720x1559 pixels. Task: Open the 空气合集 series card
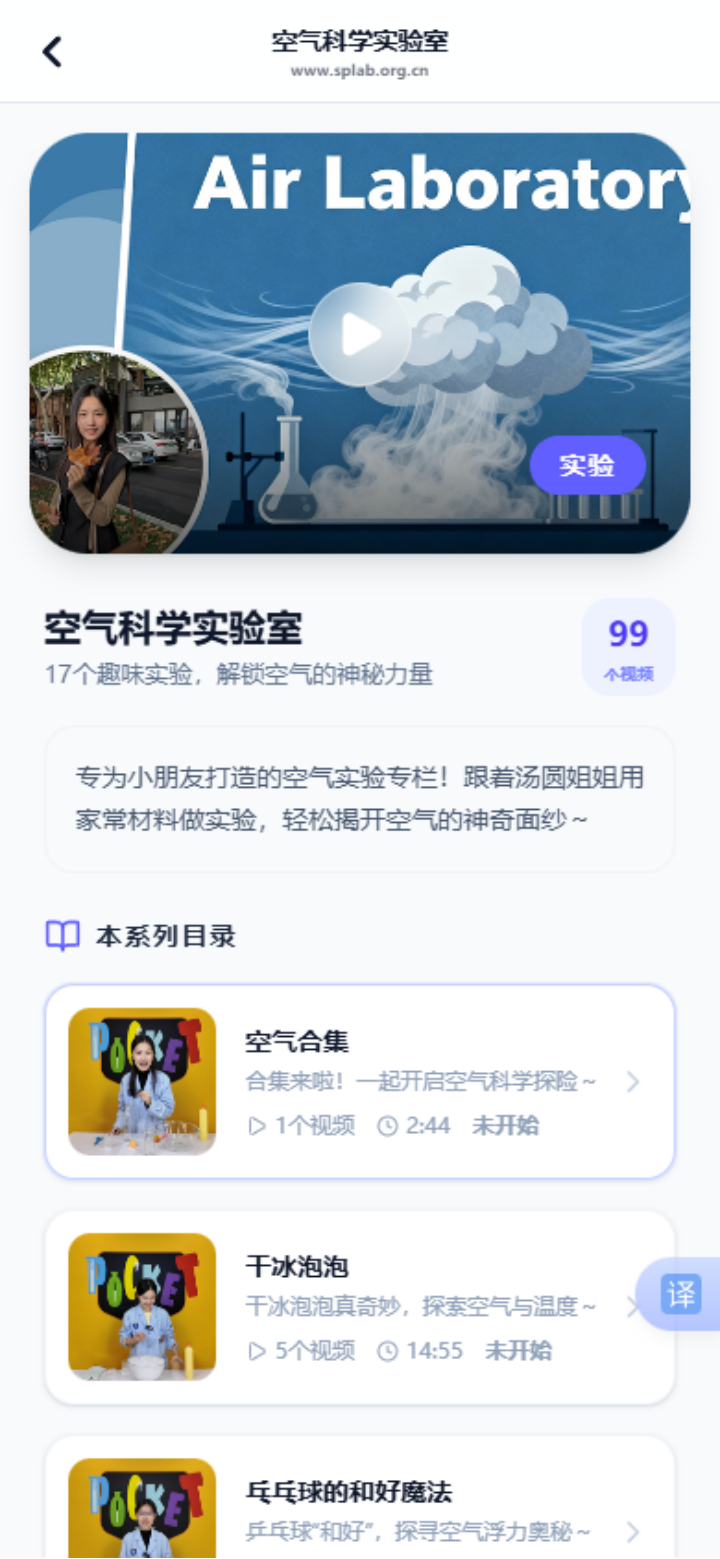(360, 1081)
